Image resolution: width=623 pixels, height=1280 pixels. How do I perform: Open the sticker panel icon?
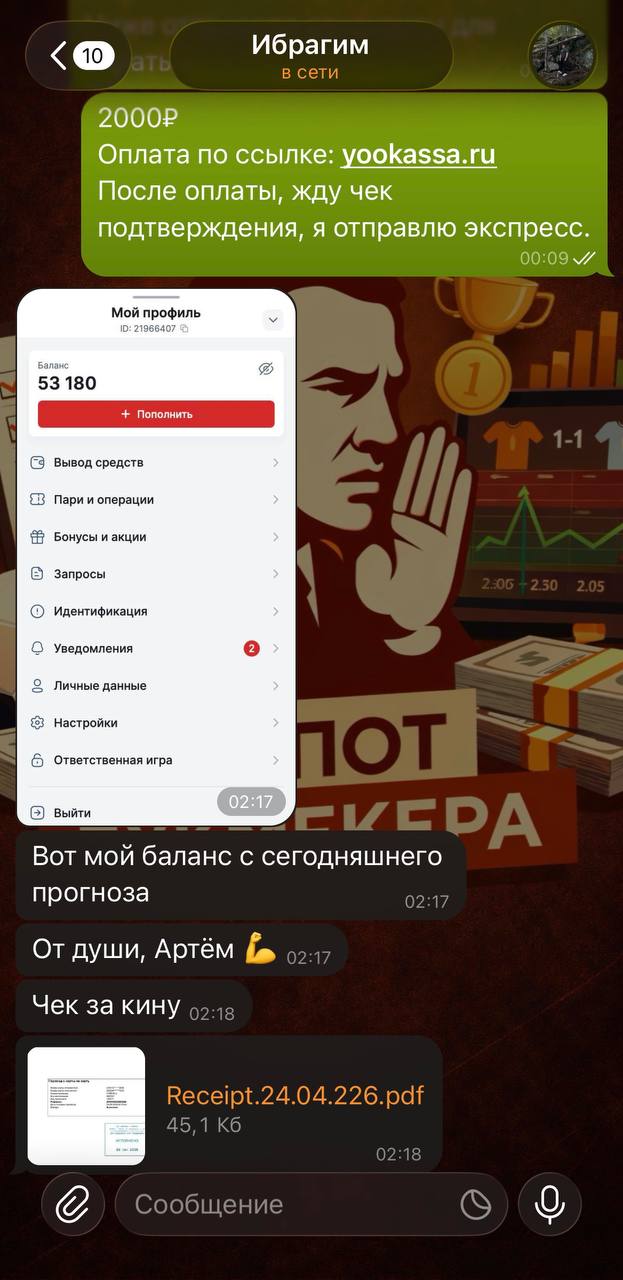click(475, 1205)
